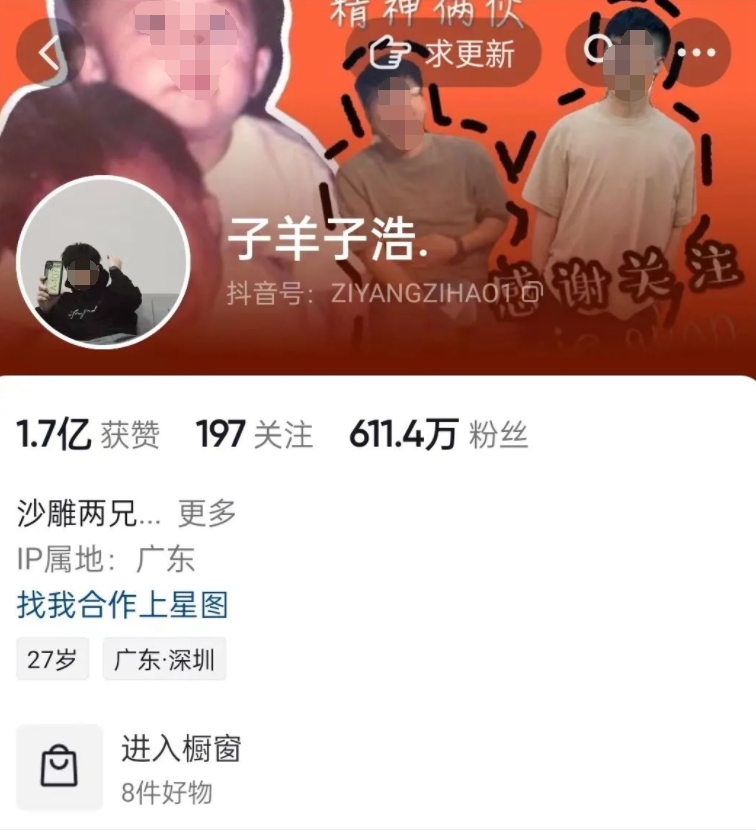Go back using the arrow icon

pyautogui.click(x=48, y=52)
